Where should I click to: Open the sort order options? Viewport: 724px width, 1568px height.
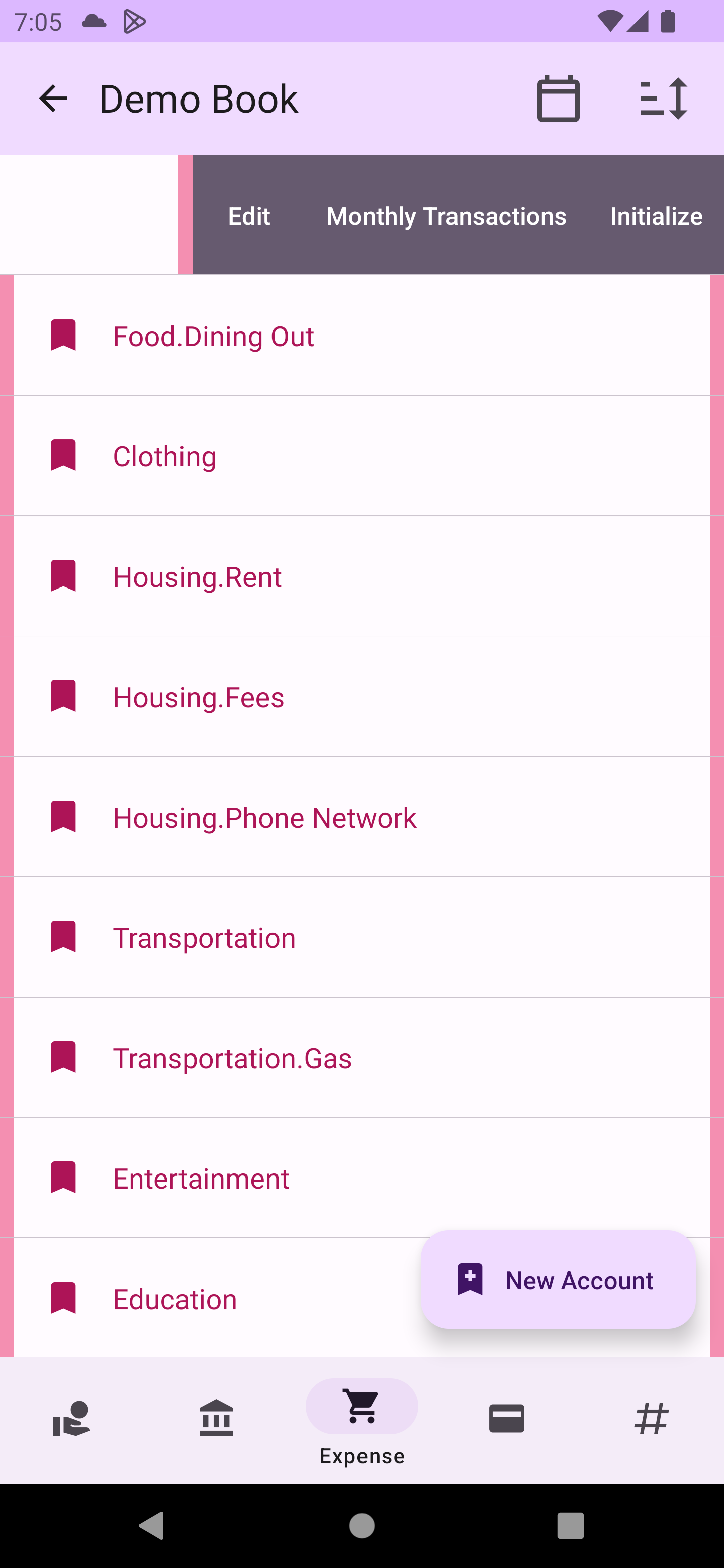pos(663,99)
